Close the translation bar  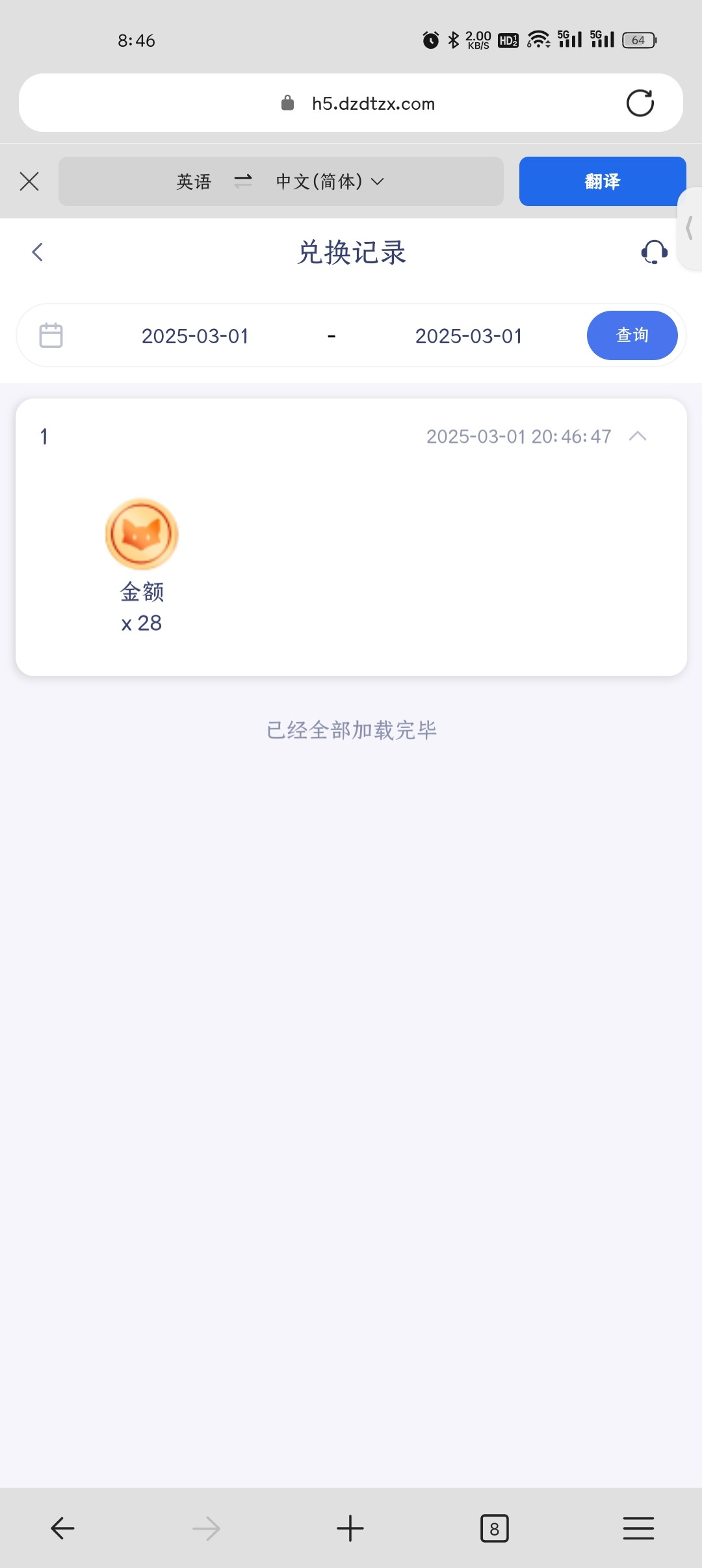(x=29, y=181)
